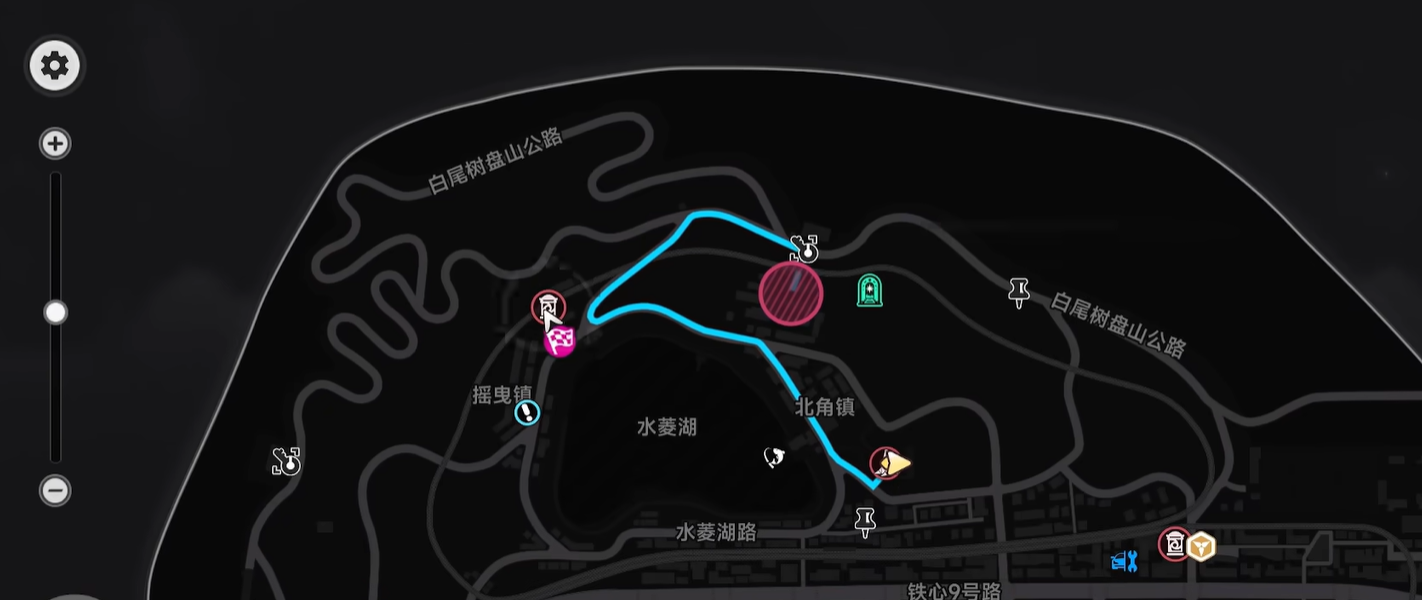Image resolution: width=1422 pixels, height=600 pixels.
Task: Open the settings gear
Action: tap(55, 67)
